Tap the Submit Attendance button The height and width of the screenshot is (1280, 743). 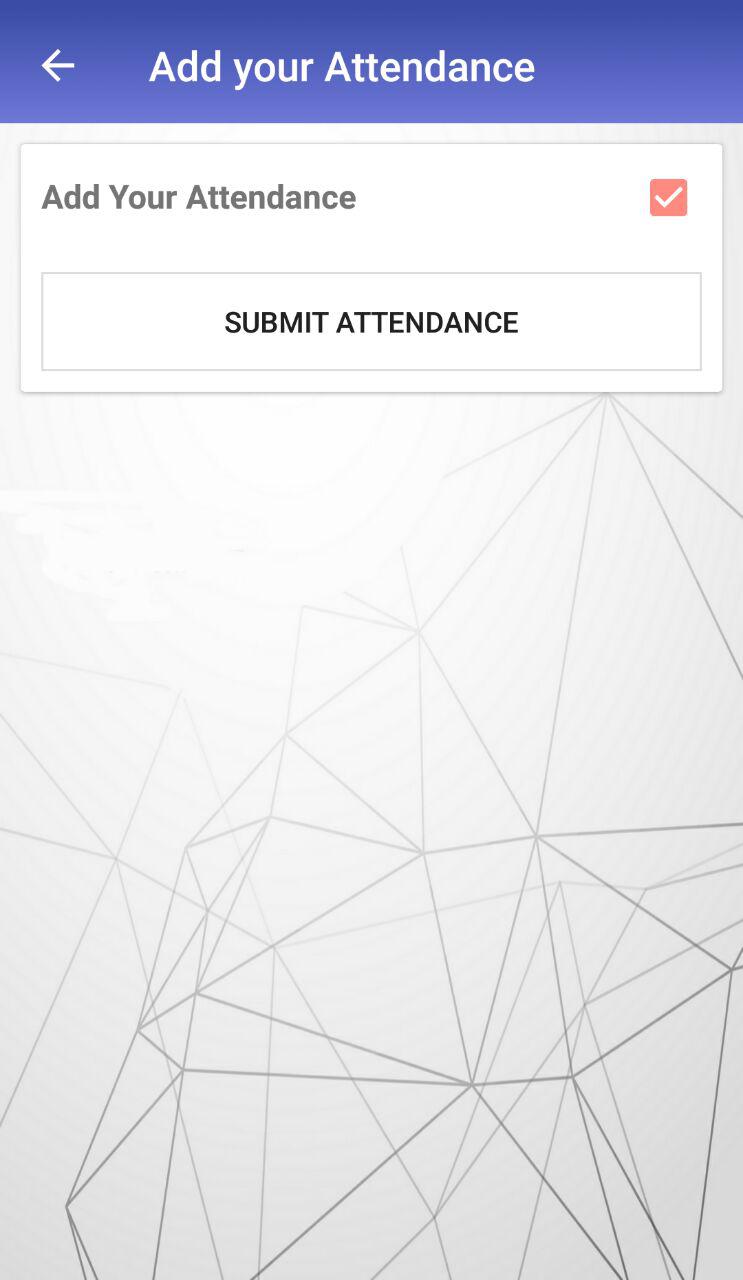point(371,322)
